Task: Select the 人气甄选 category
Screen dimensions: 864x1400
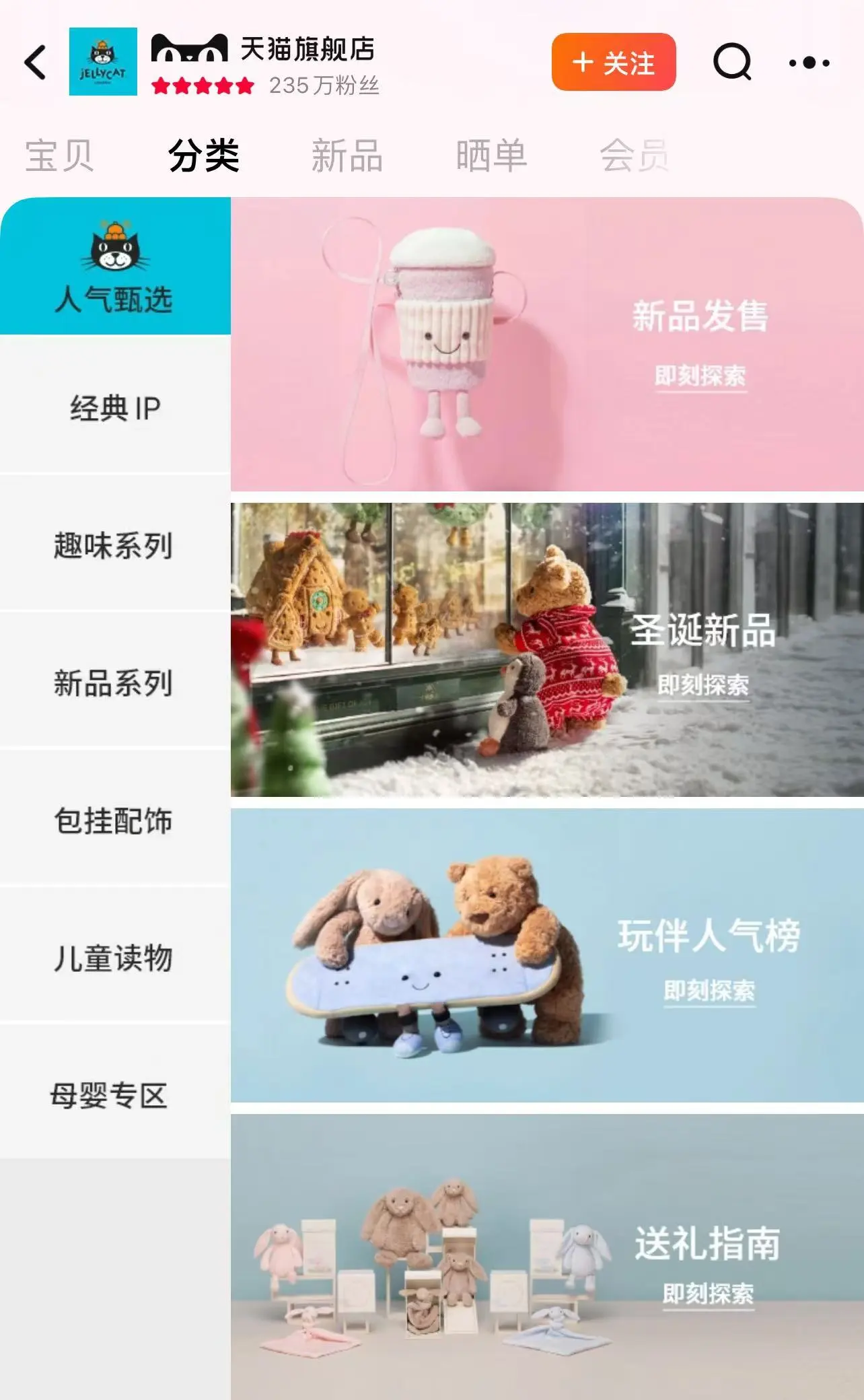Action: point(114,267)
